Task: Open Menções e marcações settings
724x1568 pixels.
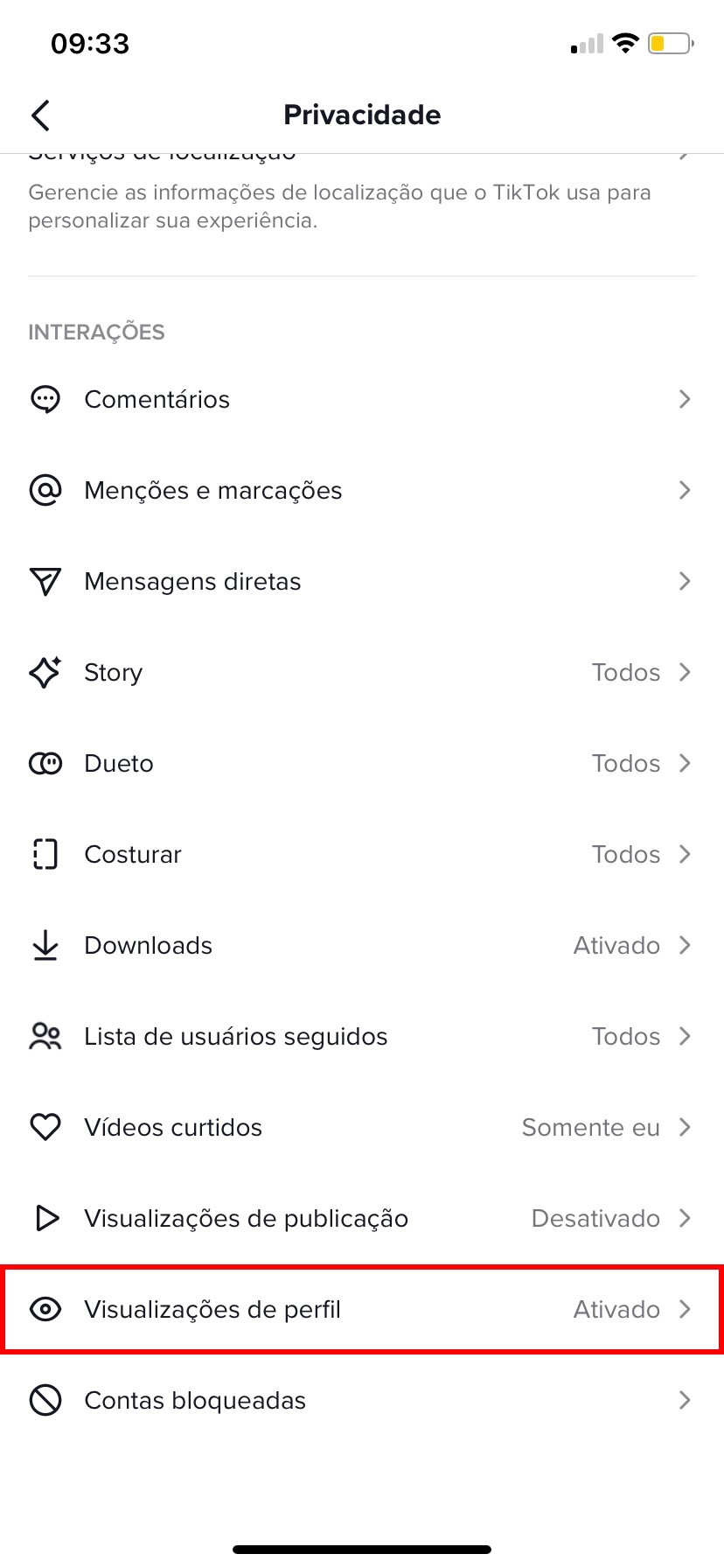Action: coord(361,491)
